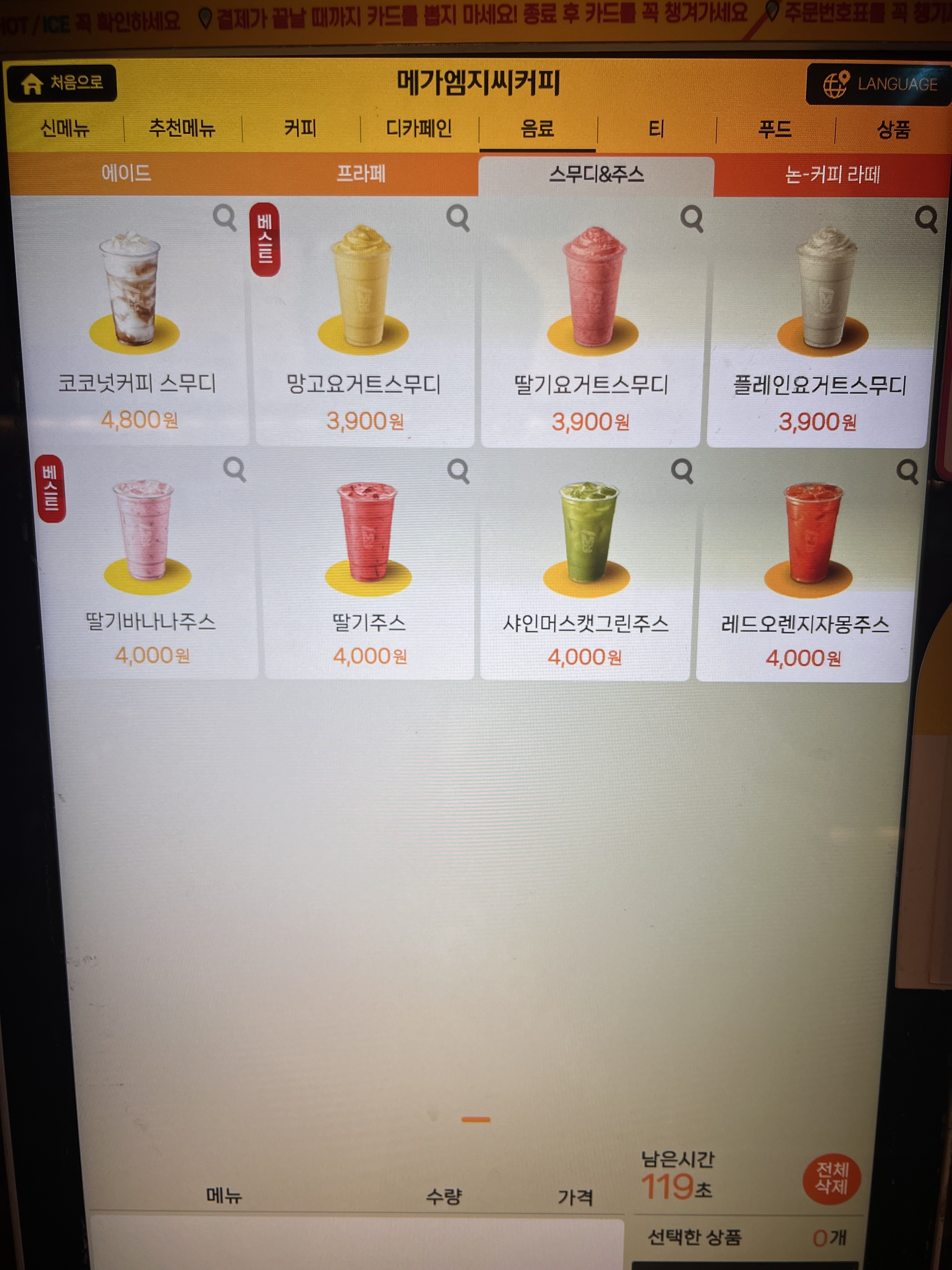Select 코코넛커피 스무디 drink card
This screenshot has width=952, height=1270.
(x=137, y=322)
